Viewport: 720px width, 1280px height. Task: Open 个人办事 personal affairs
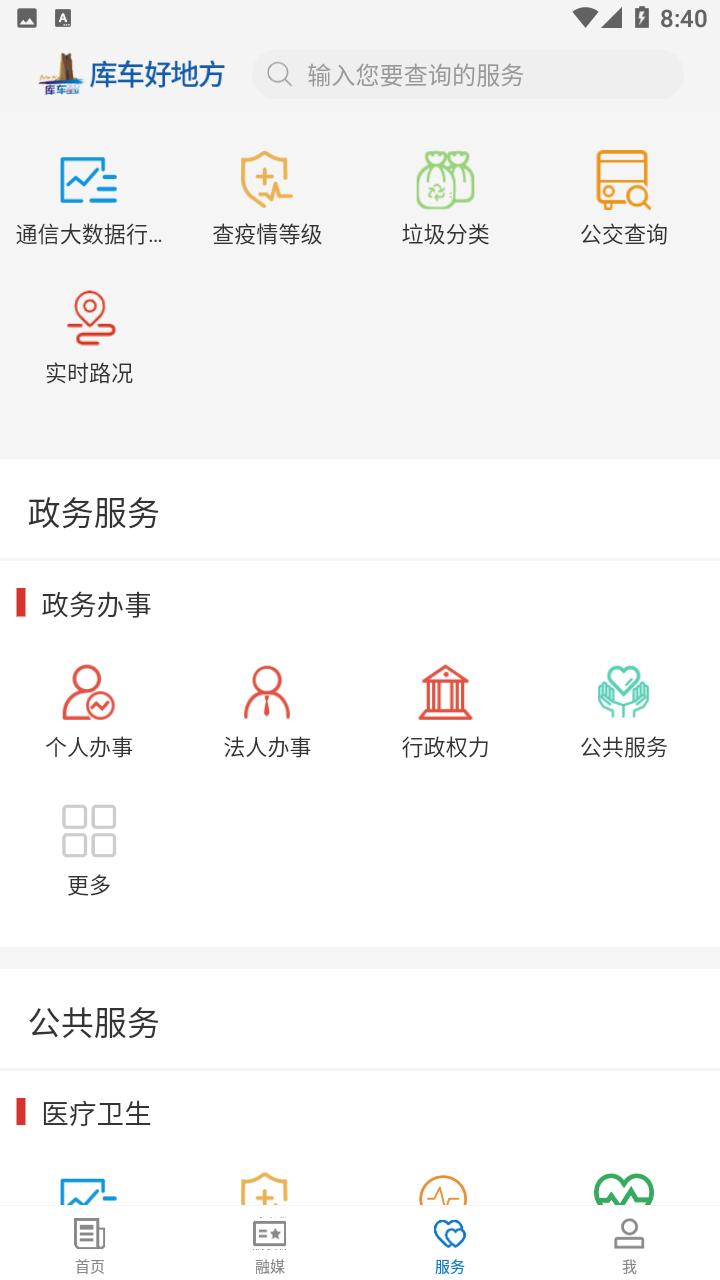[89, 710]
